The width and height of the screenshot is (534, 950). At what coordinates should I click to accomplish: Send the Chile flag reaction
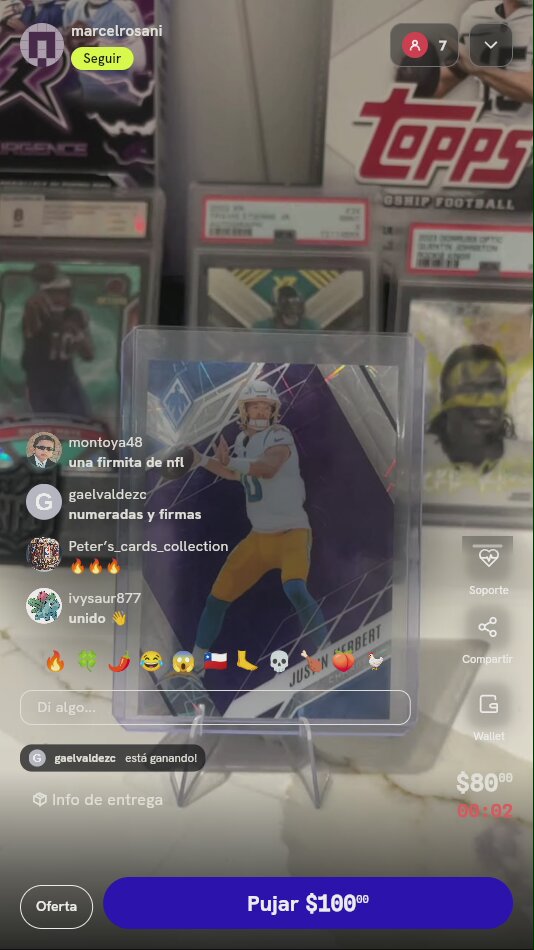pyautogui.click(x=215, y=661)
